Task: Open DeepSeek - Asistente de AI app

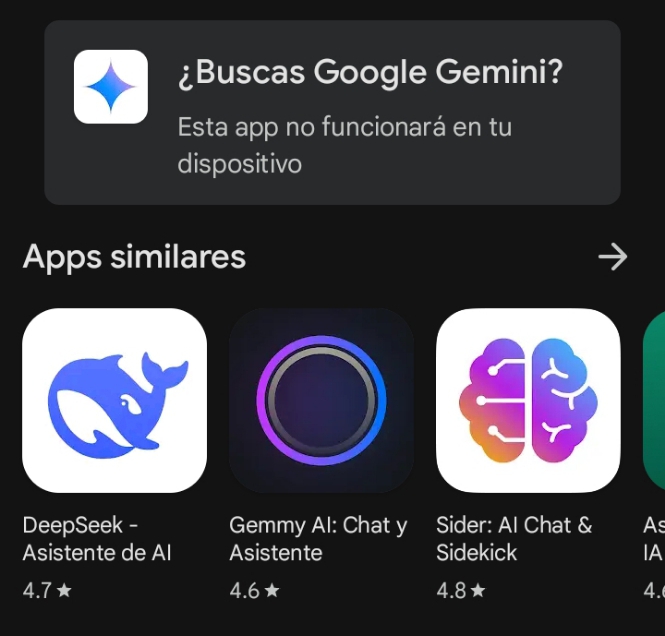Action: click(x=114, y=400)
